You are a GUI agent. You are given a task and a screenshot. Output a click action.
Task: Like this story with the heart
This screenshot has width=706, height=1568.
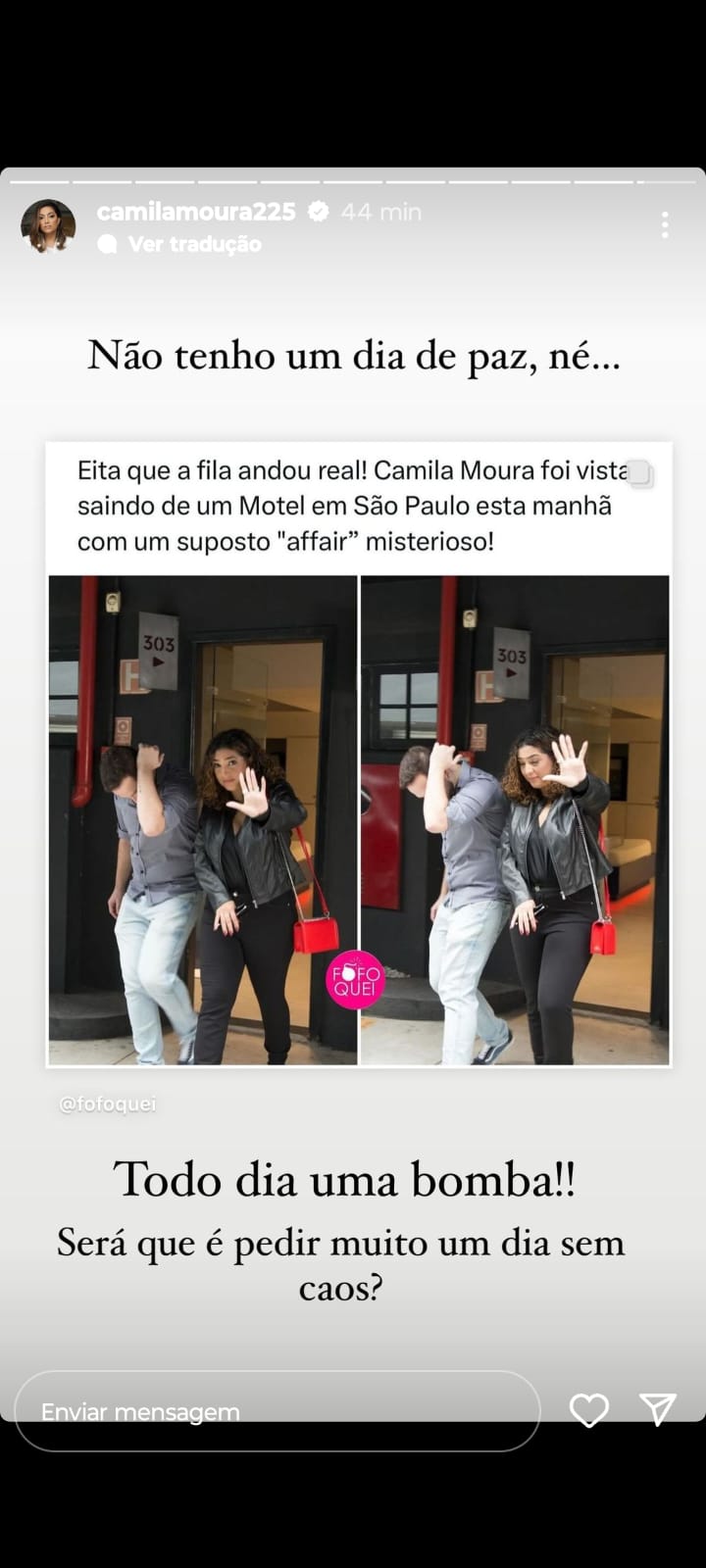coord(589,1410)
